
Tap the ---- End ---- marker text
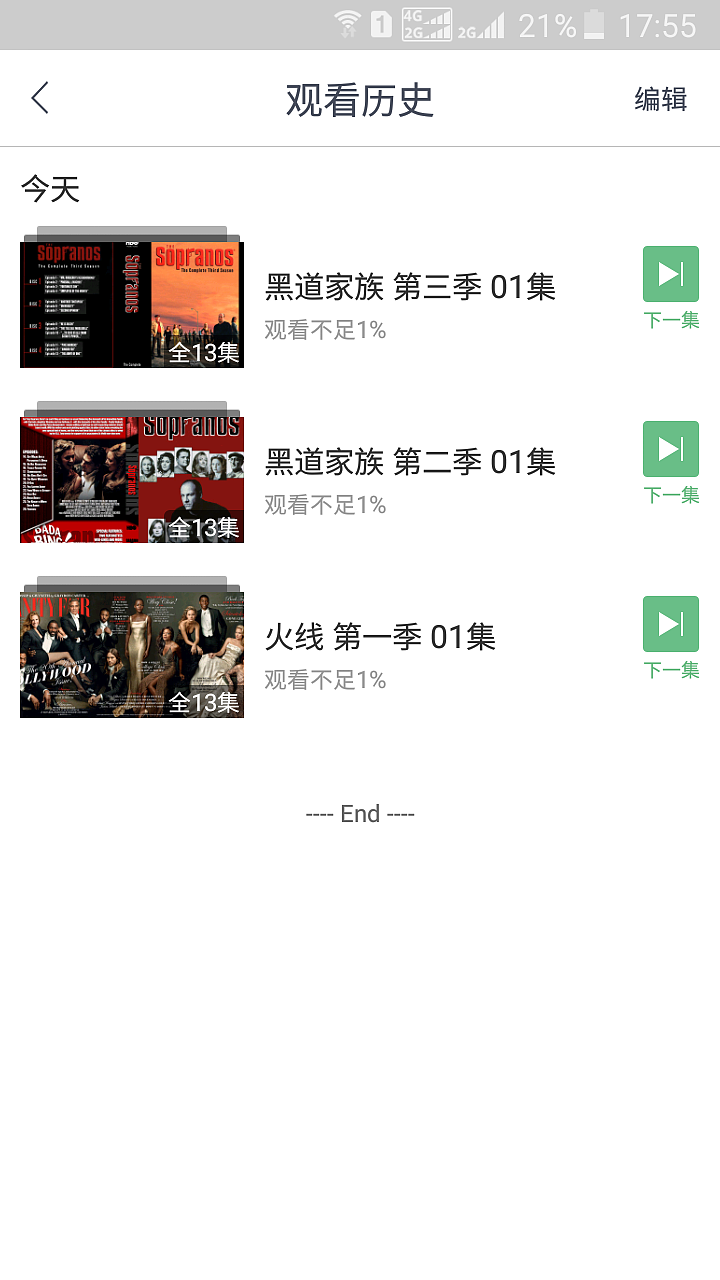pyautogui.click(x=360, y=813)
